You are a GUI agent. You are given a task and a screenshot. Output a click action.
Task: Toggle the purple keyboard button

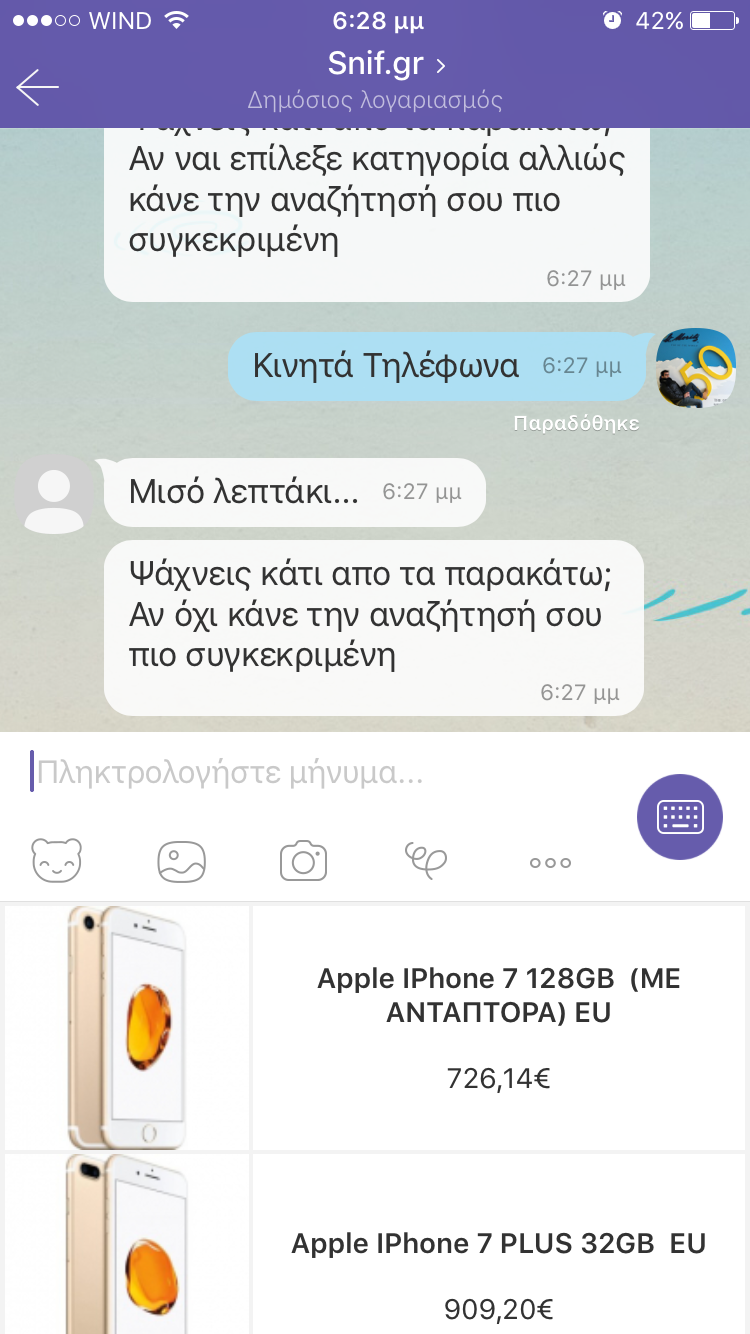tap(680, 817)
